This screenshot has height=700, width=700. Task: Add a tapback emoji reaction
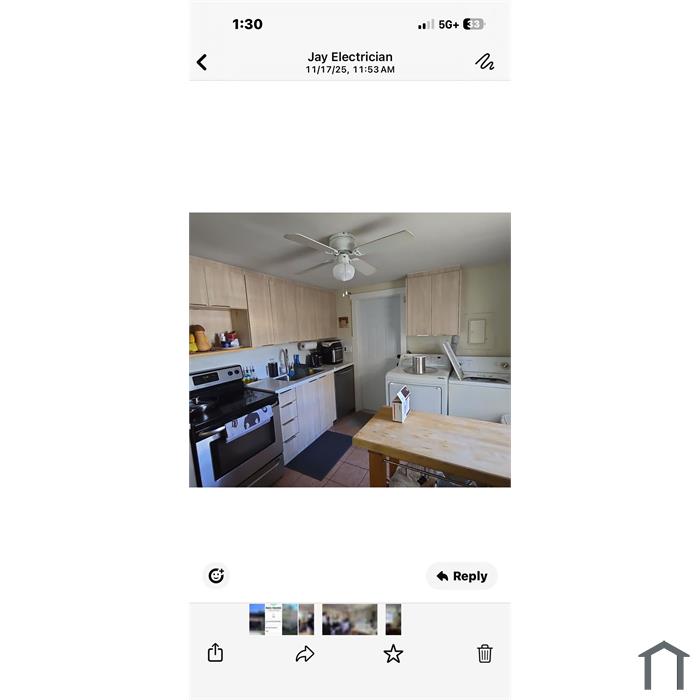(x=216, y=575)
